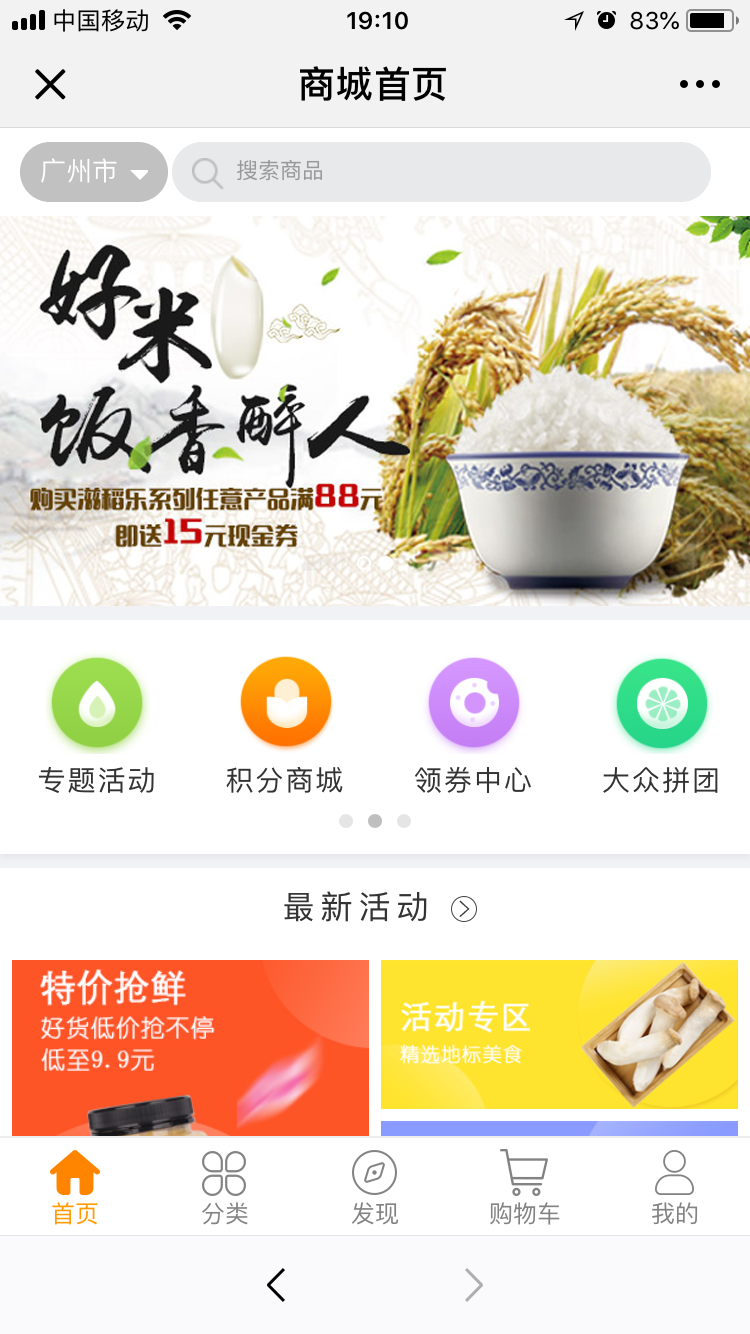
Task: Open the 广州市 city dropdown
Action: (x=94, y=172)
